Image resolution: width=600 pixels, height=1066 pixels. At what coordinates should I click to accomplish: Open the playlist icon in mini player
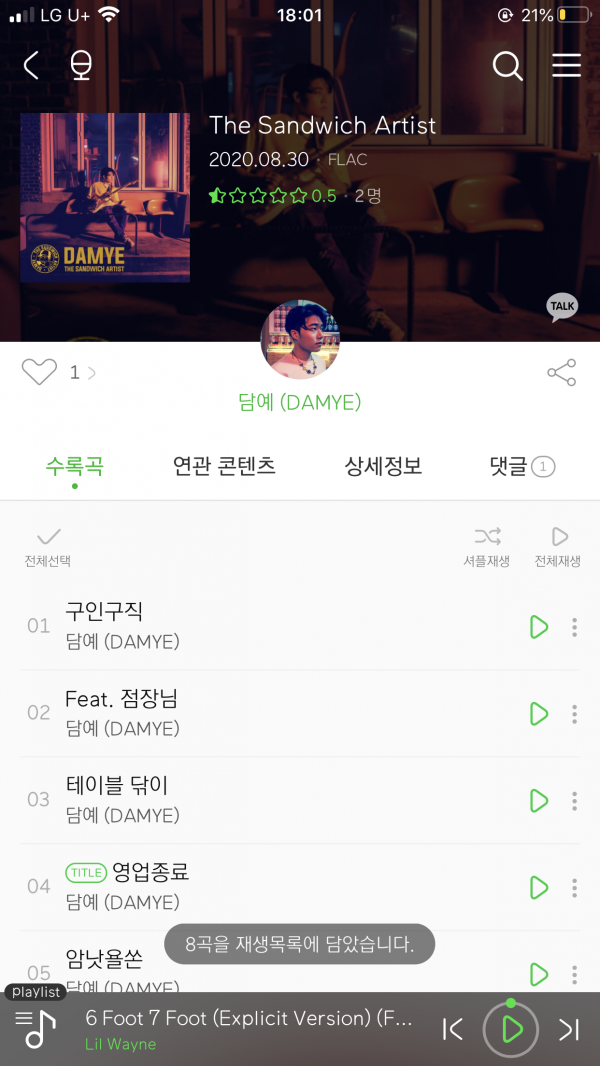tap(36, 1027)
